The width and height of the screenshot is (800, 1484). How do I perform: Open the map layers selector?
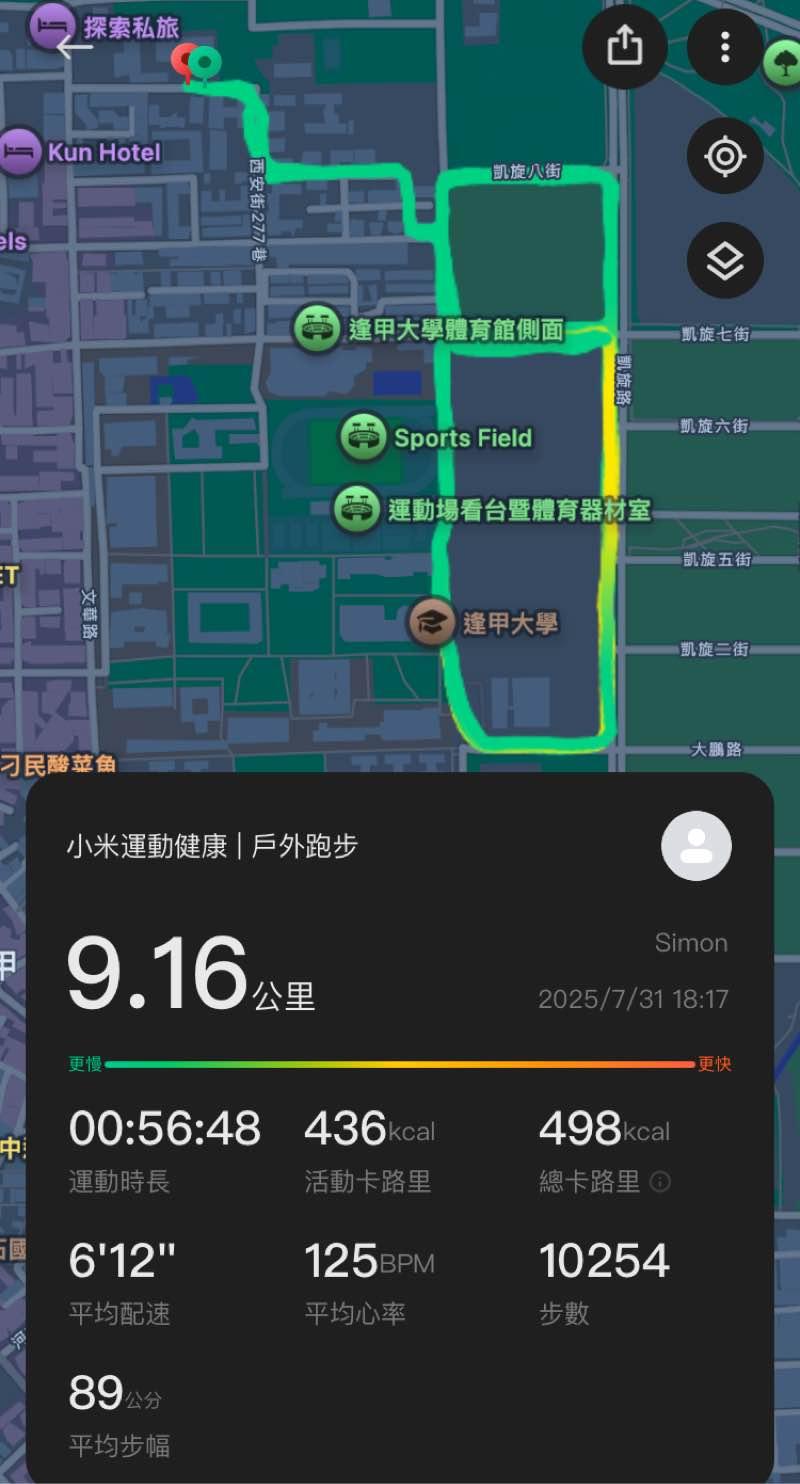click(724, 261)
